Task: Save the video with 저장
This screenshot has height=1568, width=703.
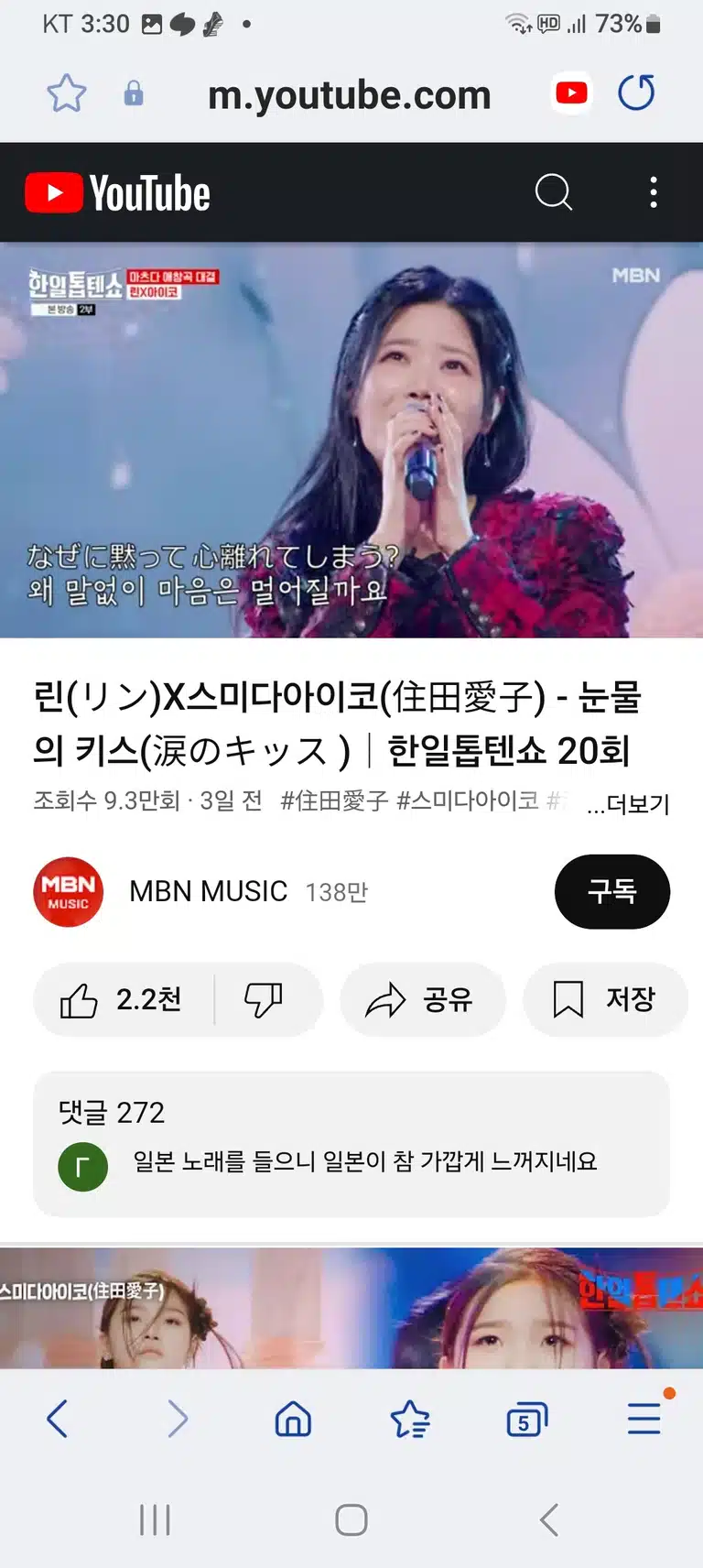Action: (x=605, y=999)
